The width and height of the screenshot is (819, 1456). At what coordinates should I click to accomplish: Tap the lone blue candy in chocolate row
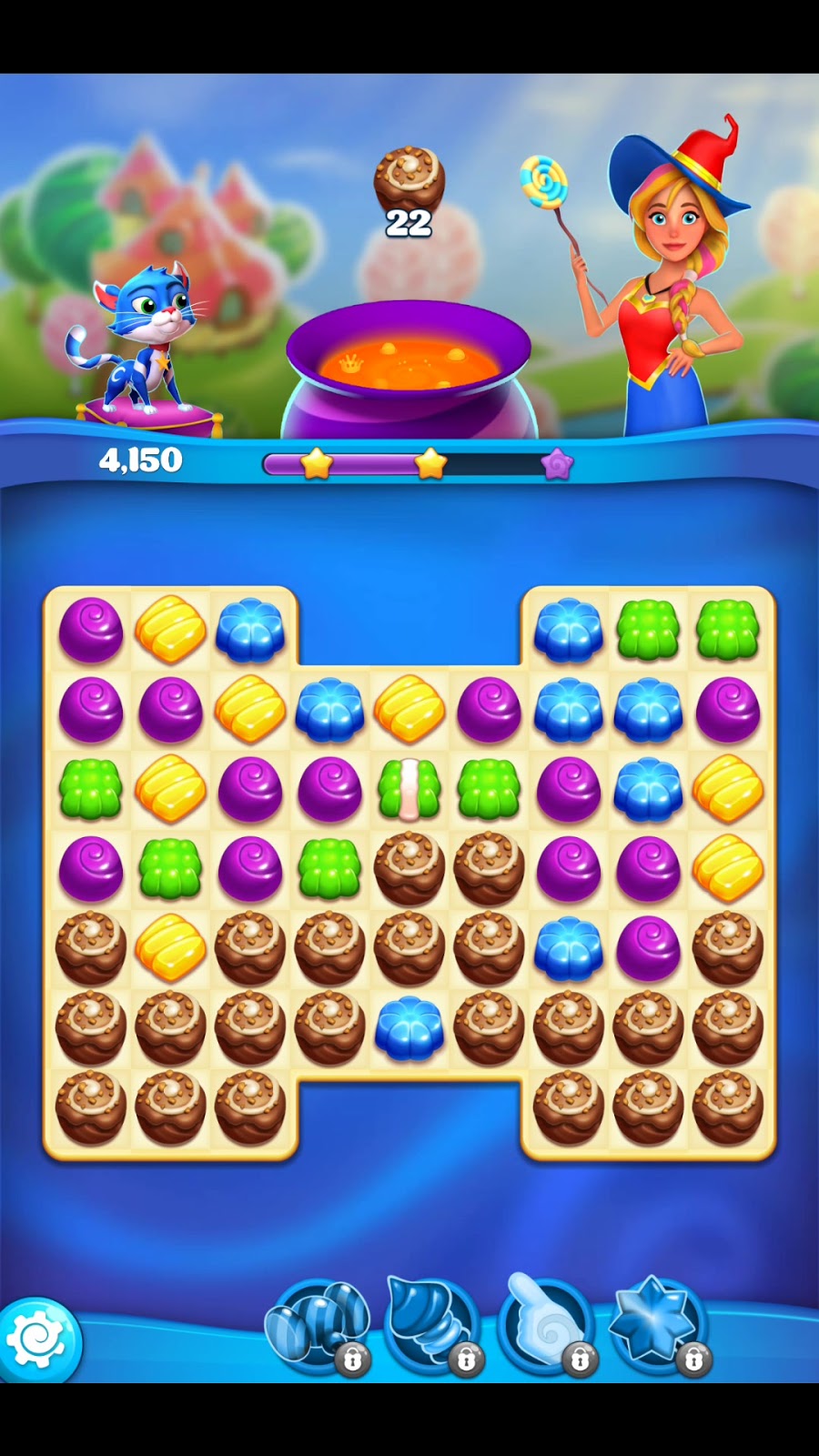[x=409, y=1028]
